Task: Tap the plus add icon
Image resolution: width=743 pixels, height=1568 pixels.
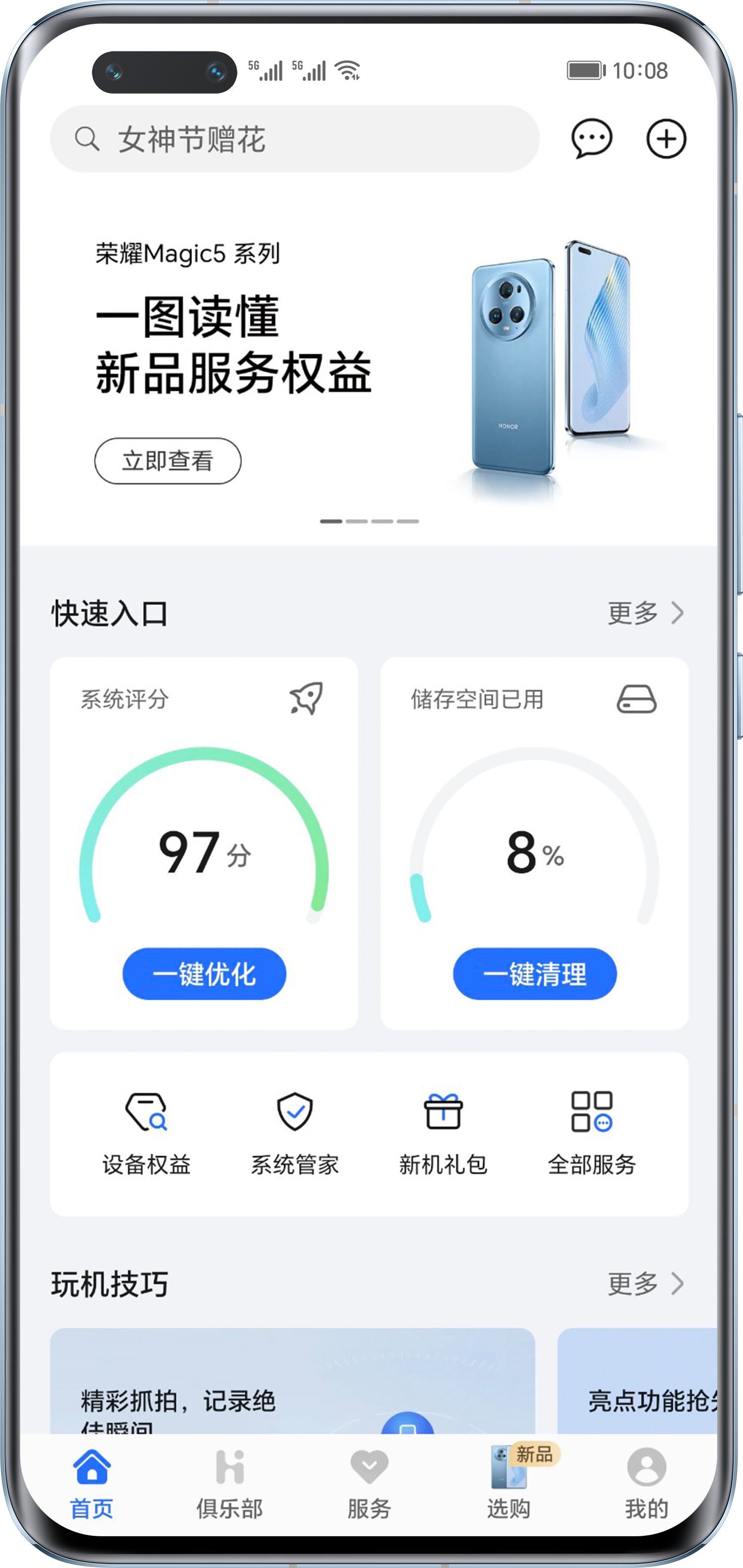Action: (x=666, y=139)
